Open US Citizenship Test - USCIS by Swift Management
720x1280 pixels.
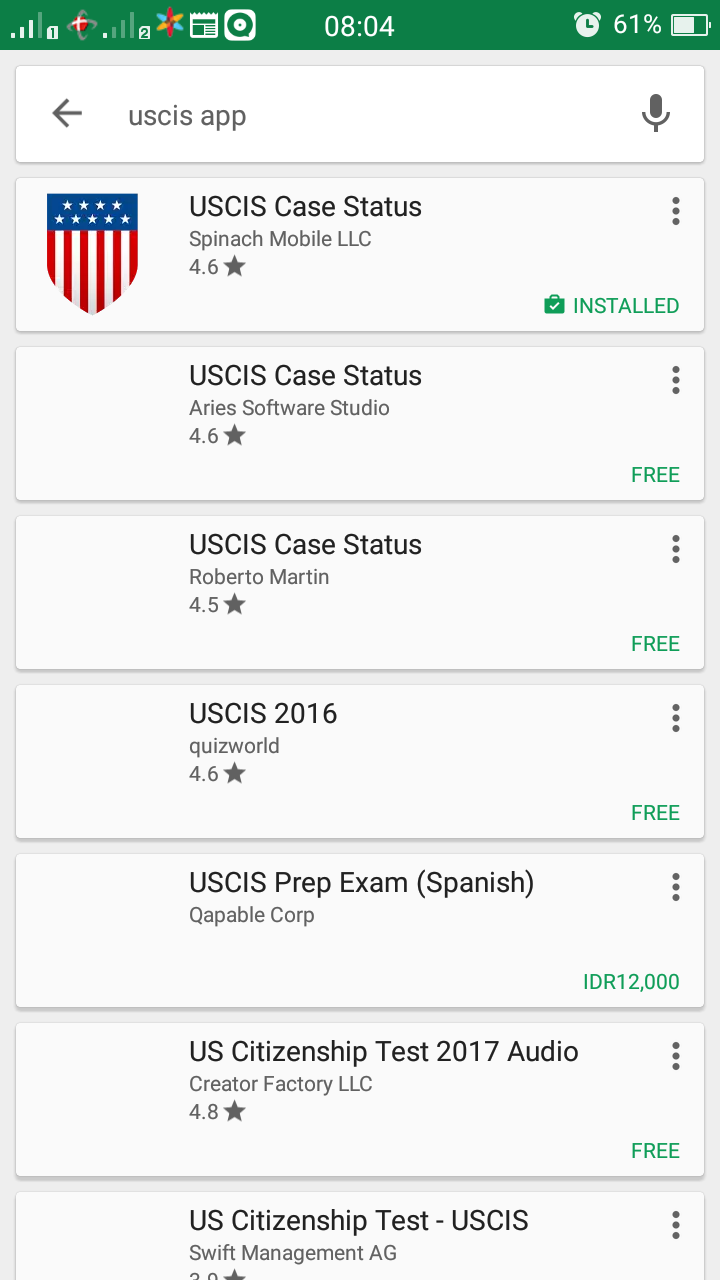[x=360, y=1236]
